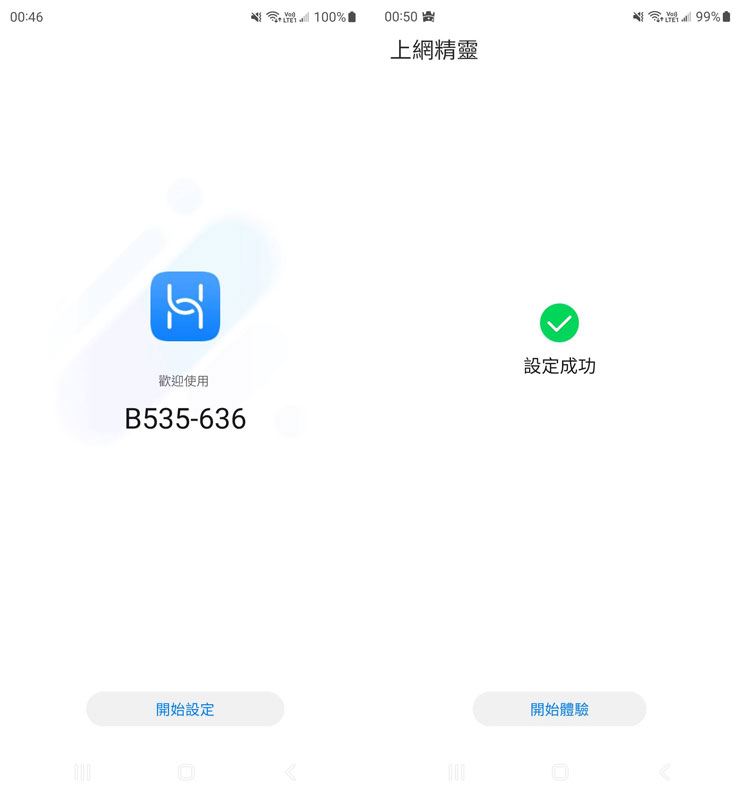Tap the clock showing 00:46
This screenshot has height=796, width=740.
click(27, 16)
